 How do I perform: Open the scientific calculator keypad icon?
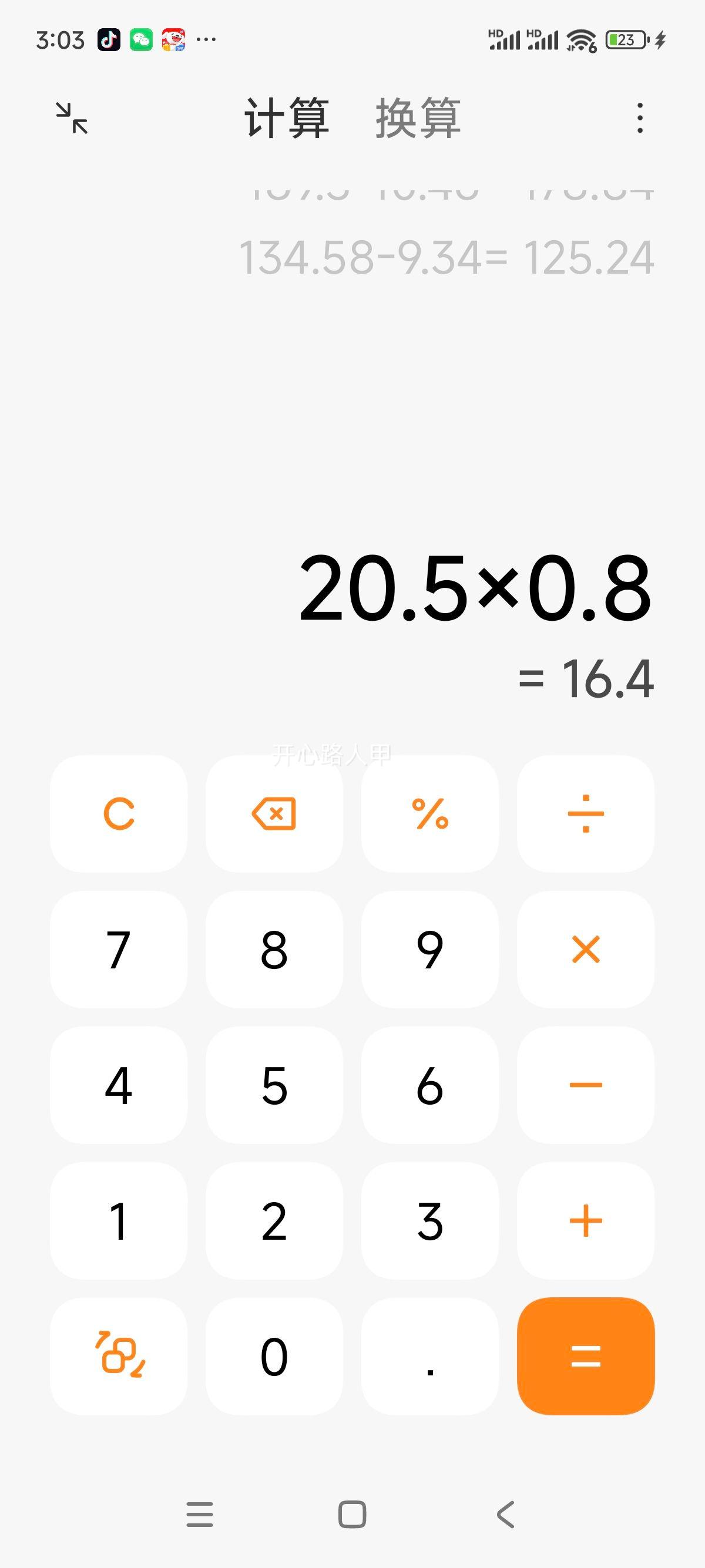point(118,1355)
